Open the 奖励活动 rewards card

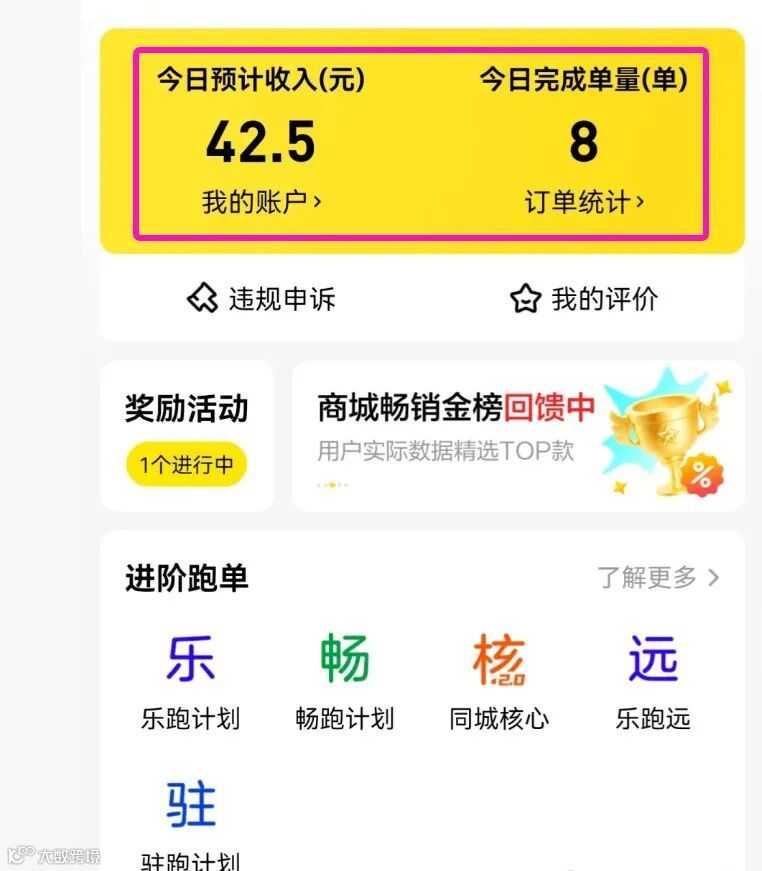[189, 435]
